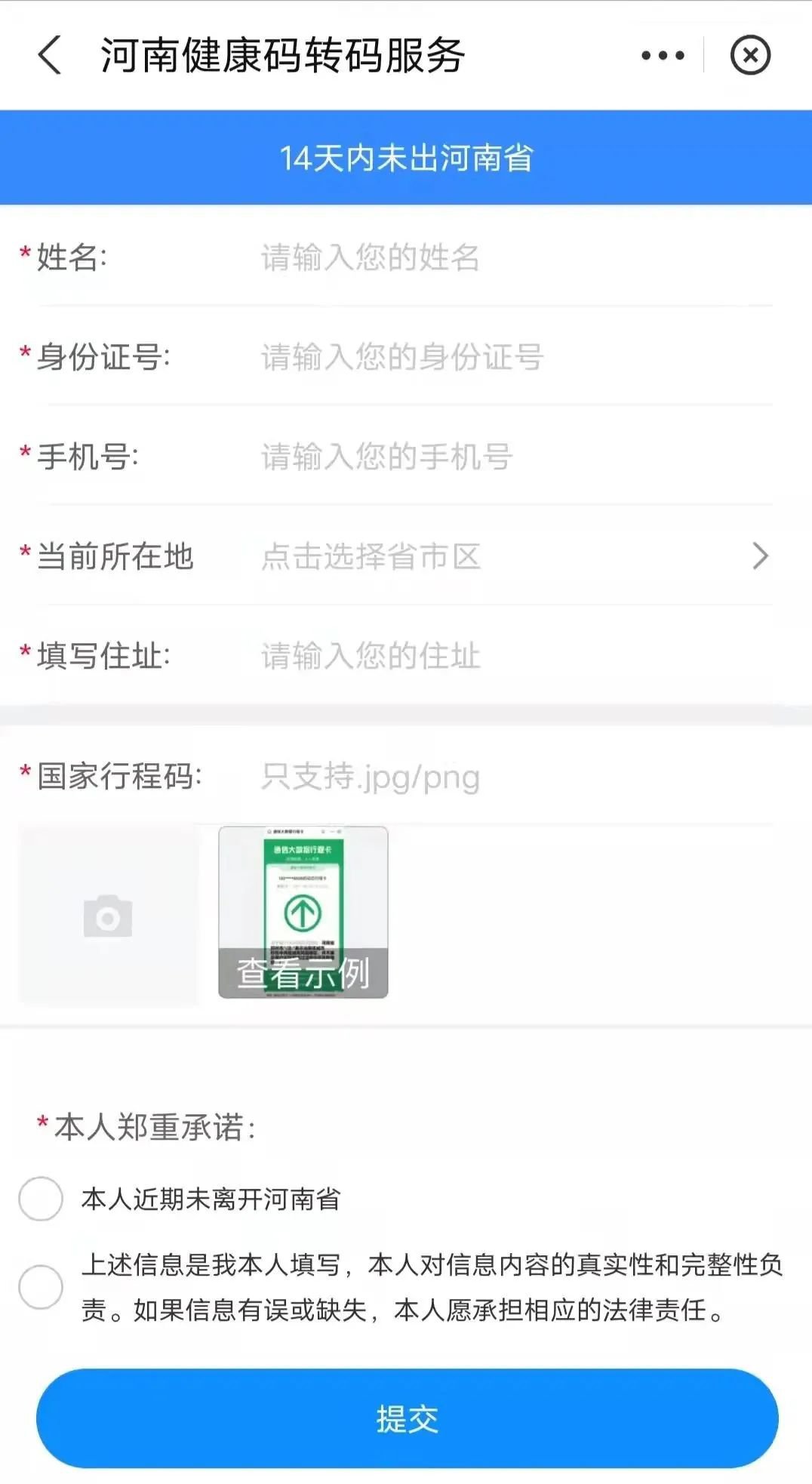Tap the 填写住址 input field
Viewport: 812px width, 1484px height.
[513, 656]
